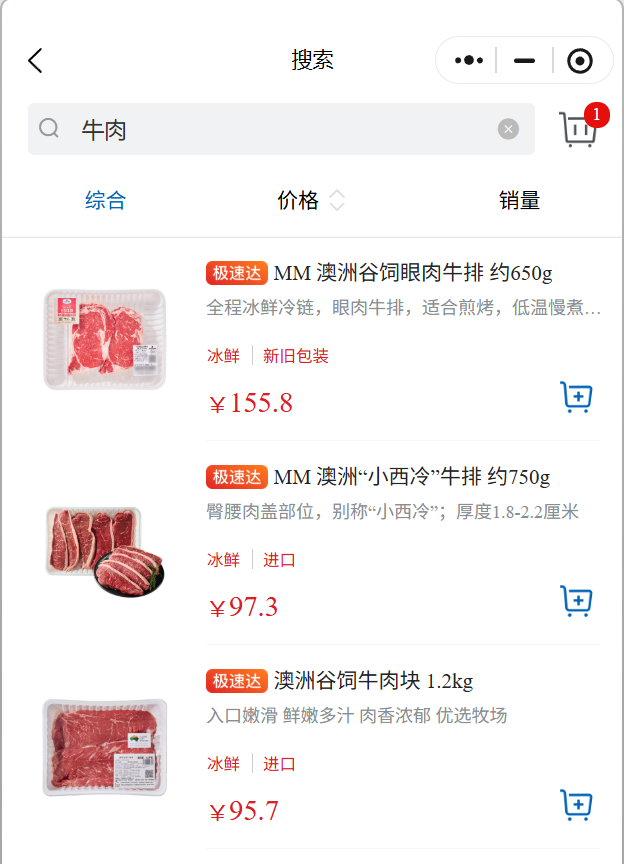Sort results by 价格
This screenshot has width=624, height=864.
pos(310,200)
